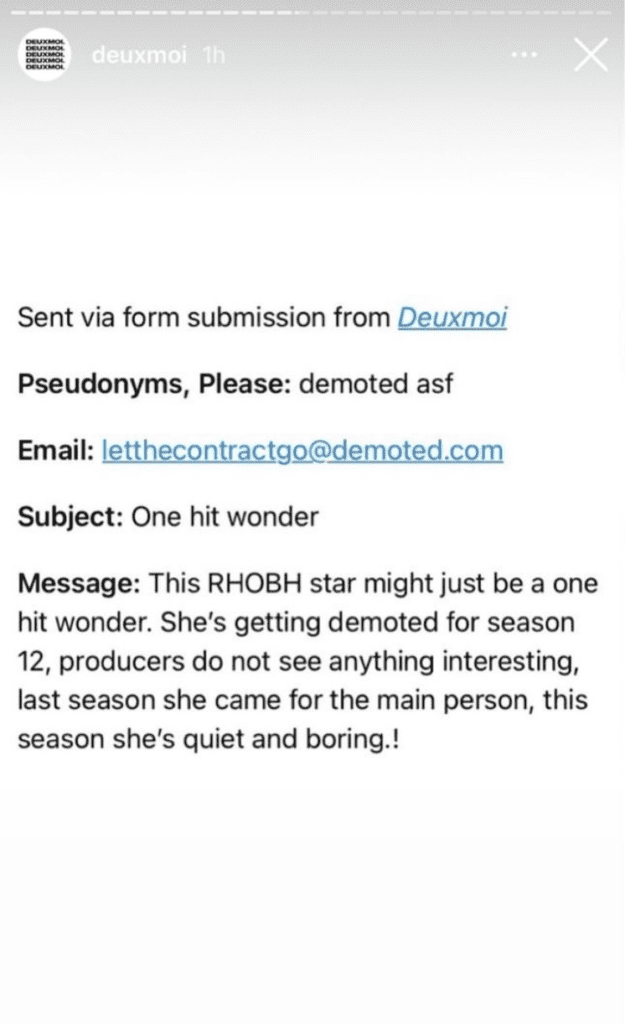Image resolution: width=625 pixels, height=1024 pixels.
Task: Open the story options menu
Action: (524, 56)
